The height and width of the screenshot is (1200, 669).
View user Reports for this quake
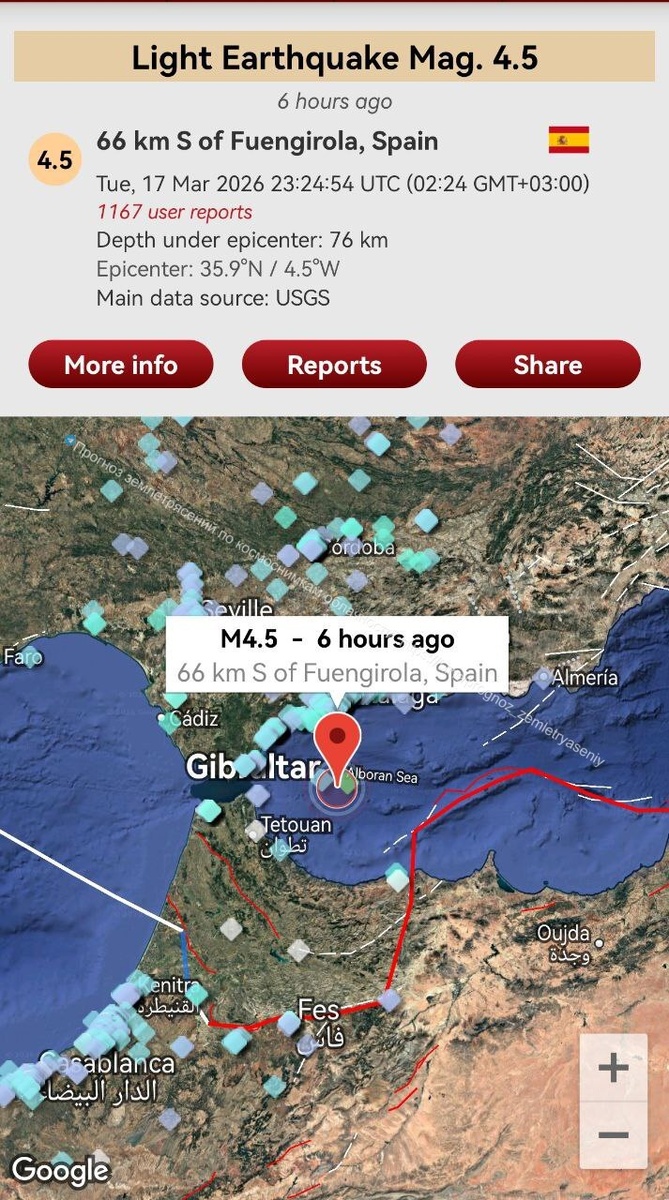click(x=334, y=365)
